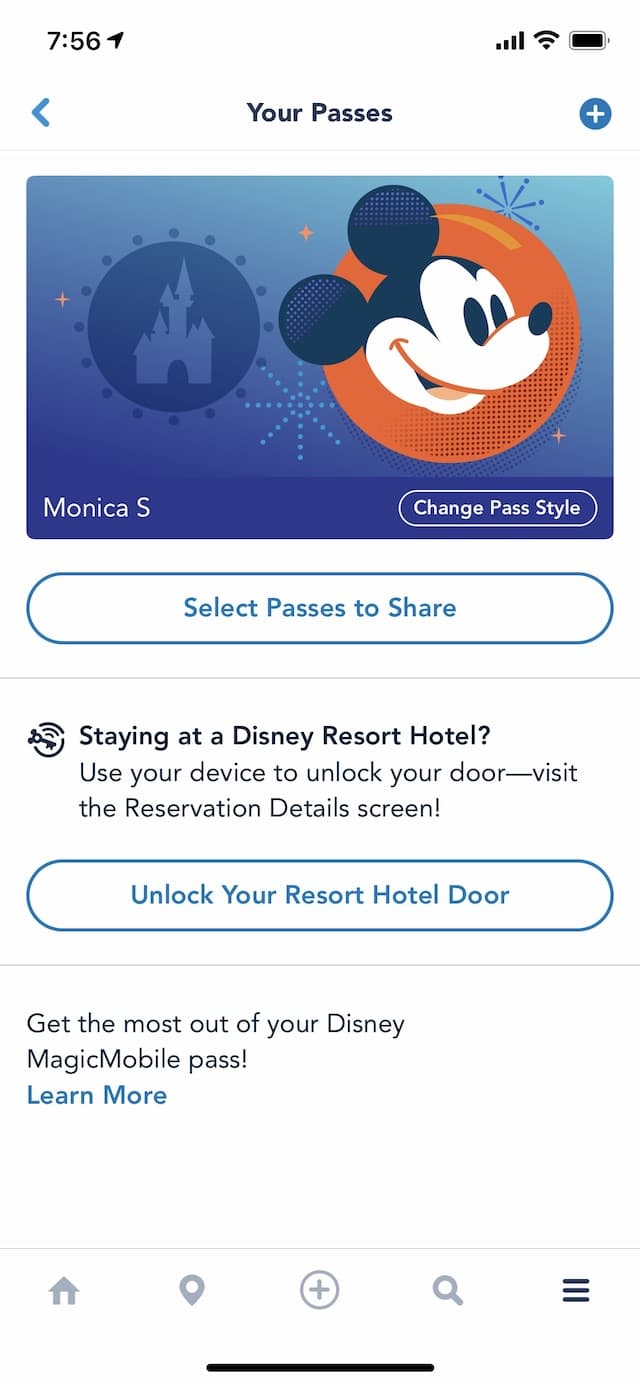Open the search tab
Viewport: 640px width, 1385px height.
point(447,1291)
